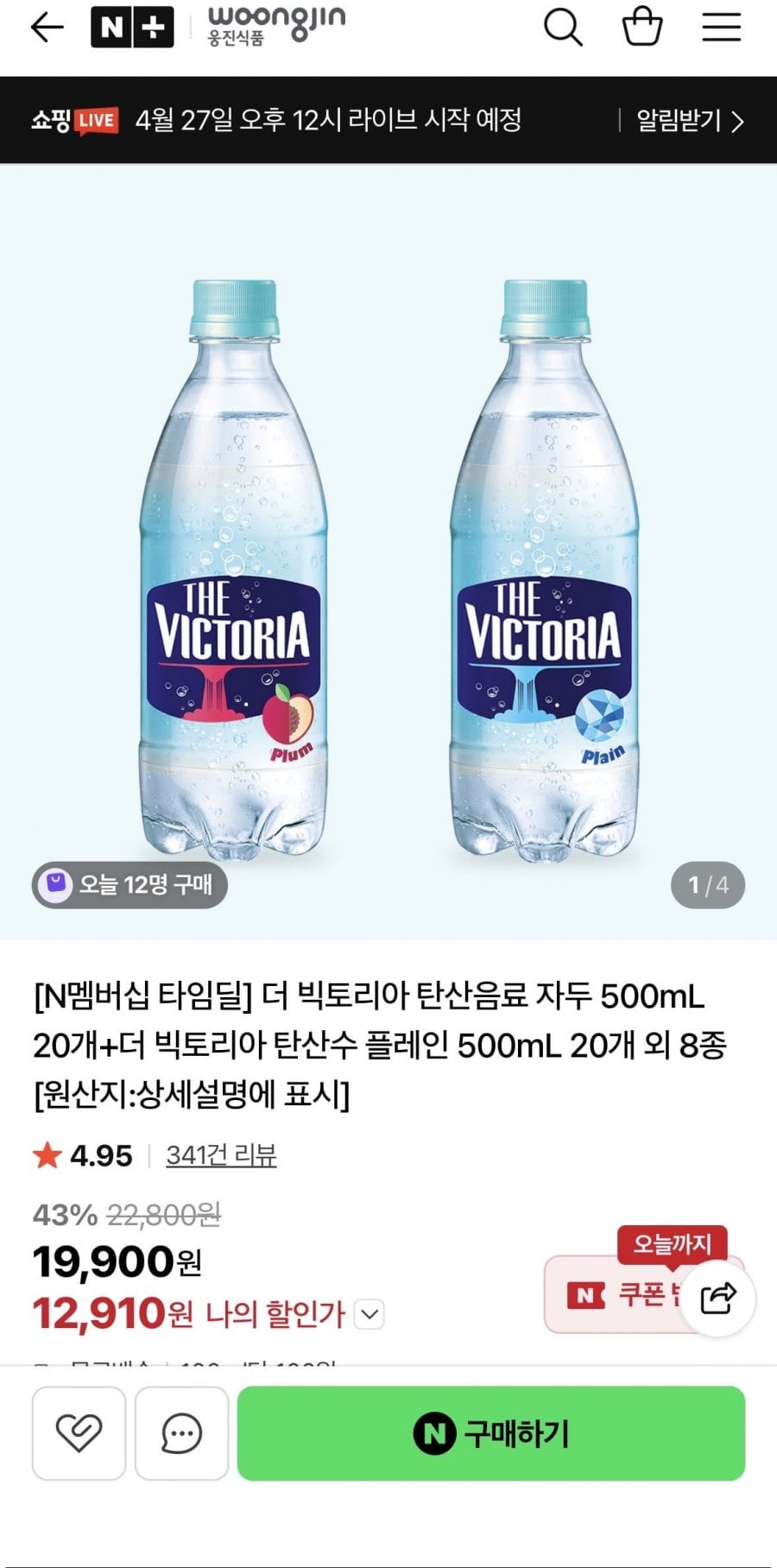Open the 341건 리뷰 link
777x1568 pixels.
pyautogui.click(x=221, y=1155)
